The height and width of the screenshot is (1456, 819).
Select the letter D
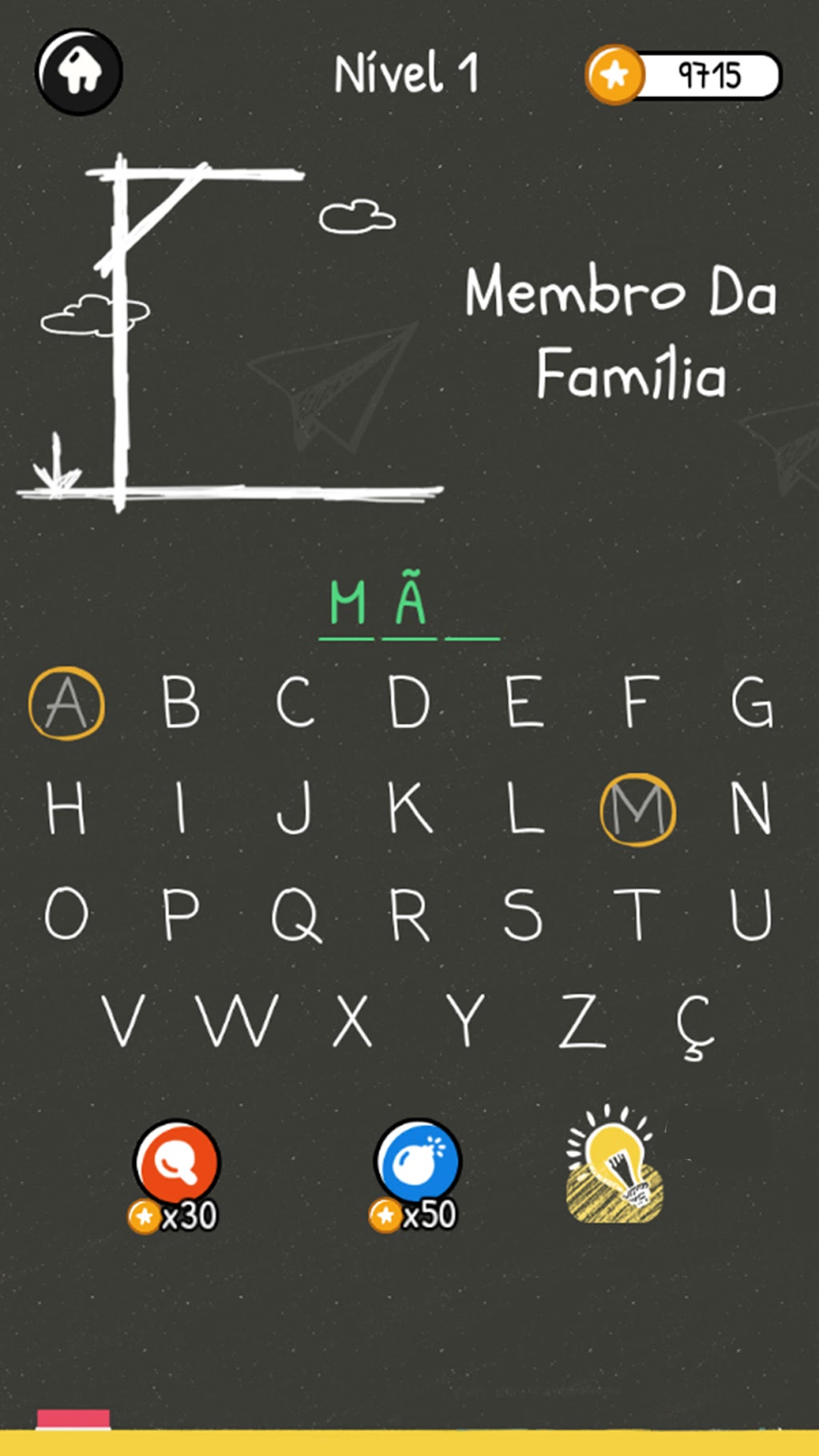[409, 702]
